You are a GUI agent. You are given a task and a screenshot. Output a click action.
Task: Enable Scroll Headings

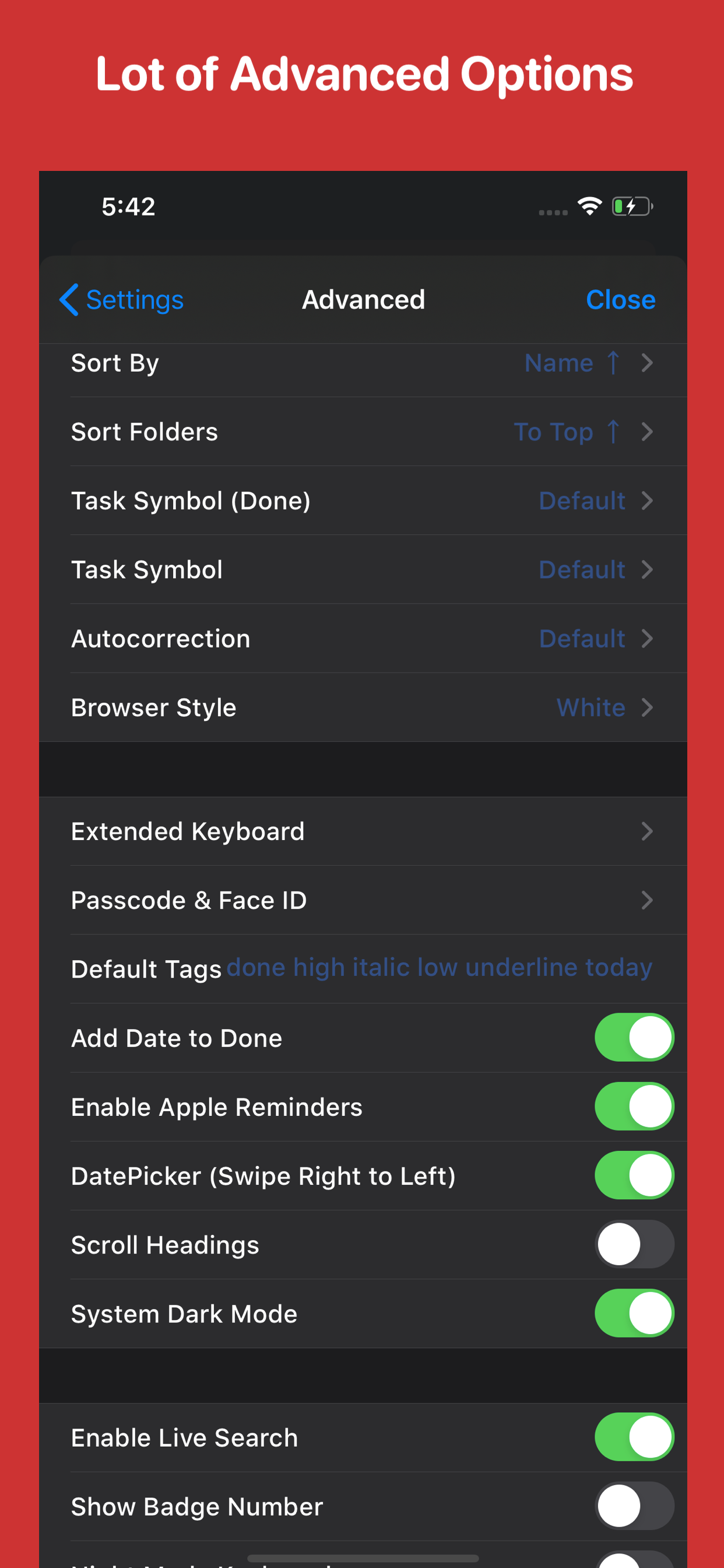634,1244
